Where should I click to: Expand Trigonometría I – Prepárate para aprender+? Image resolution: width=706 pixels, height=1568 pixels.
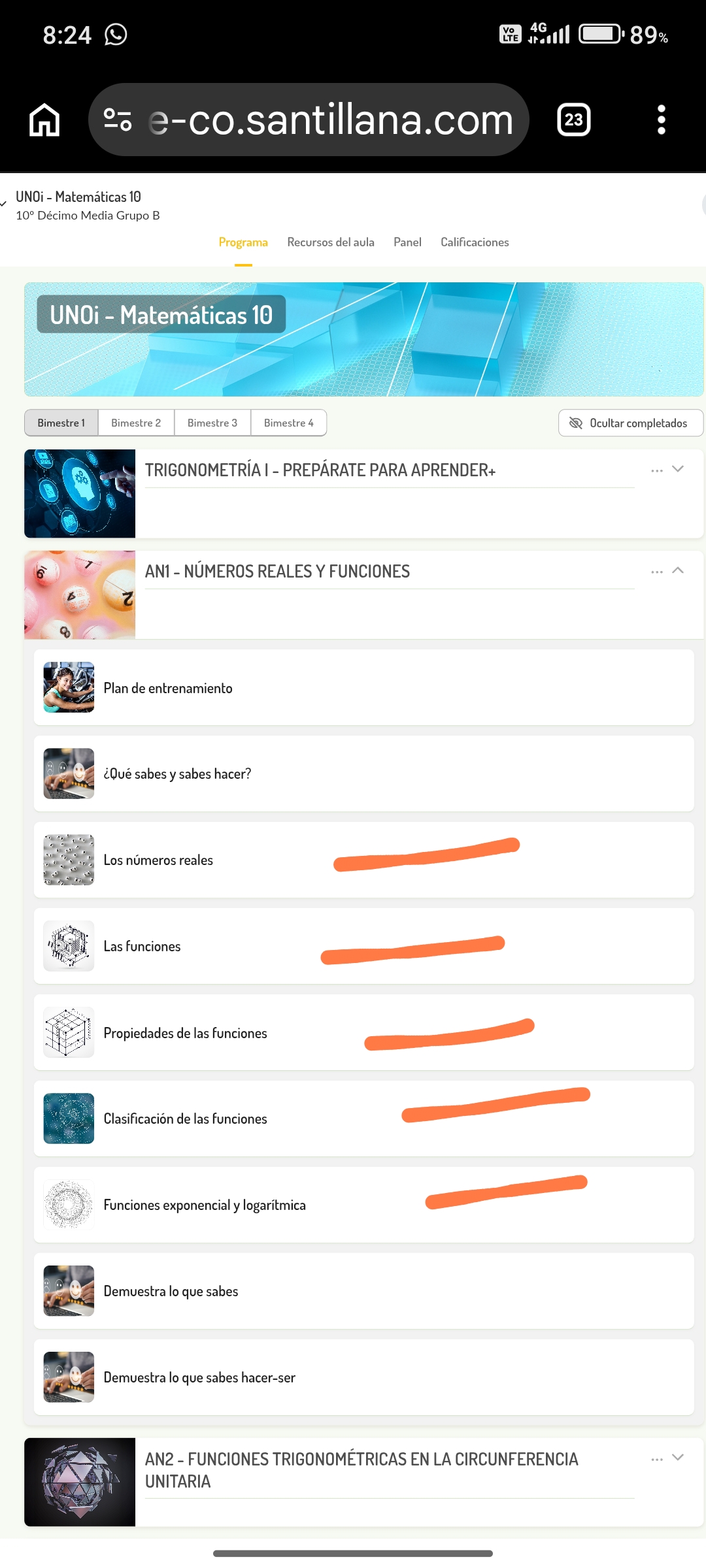[678, 469]
